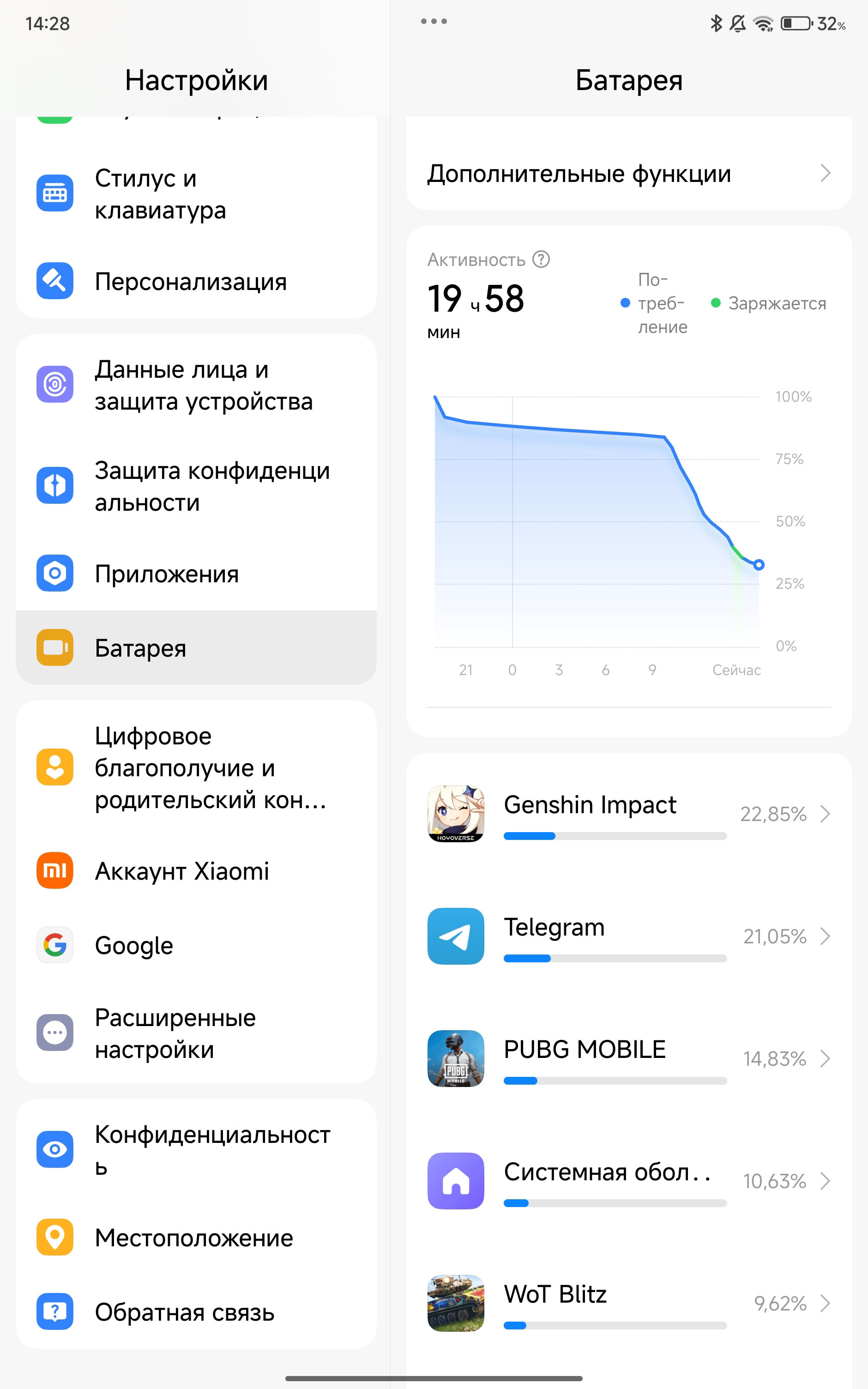Open Конфиденциальность settings
The image size is (868, 1389).
coord(195,1150)
